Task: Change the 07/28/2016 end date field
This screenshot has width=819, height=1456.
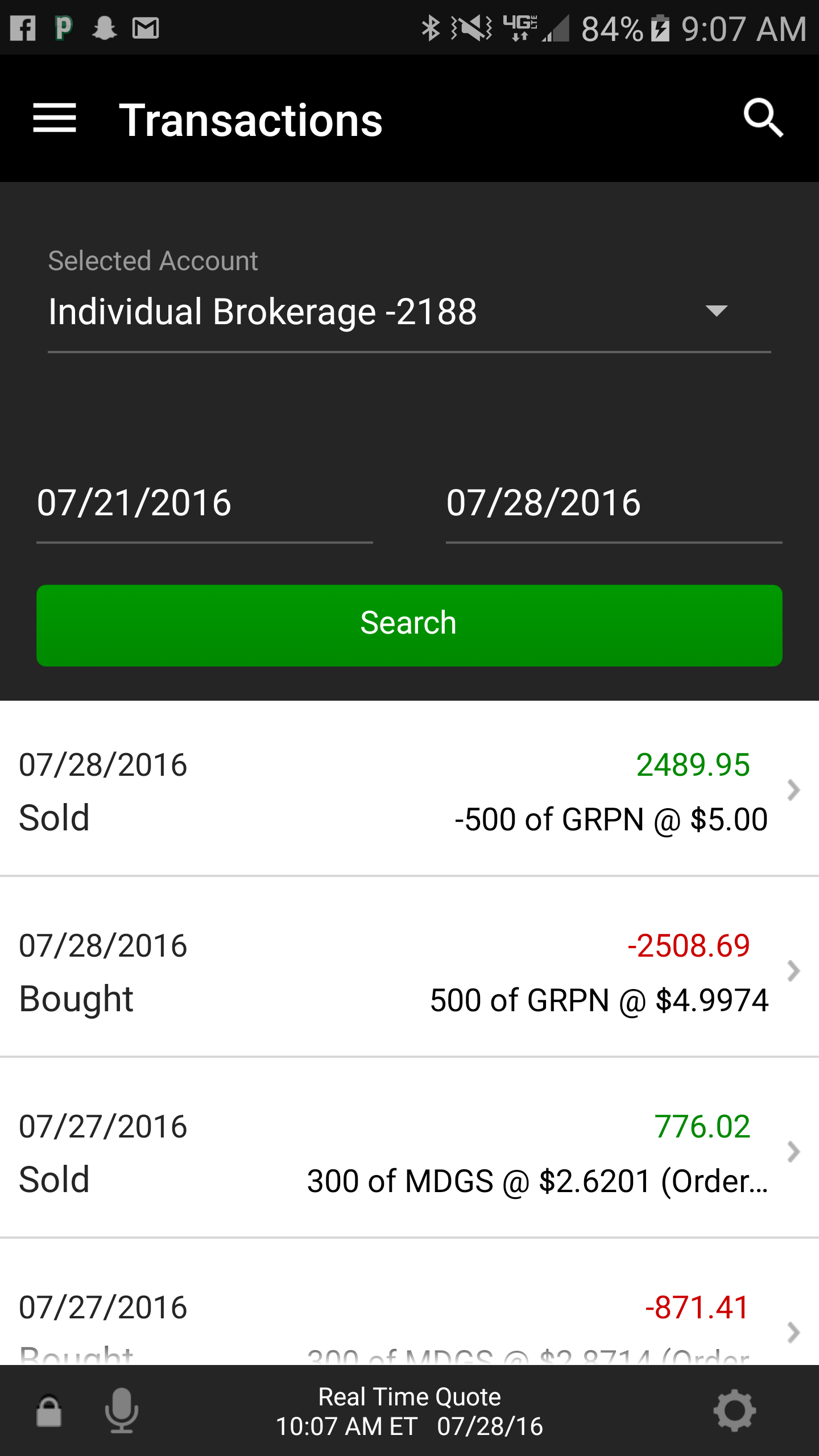Action: pos(613,504)
